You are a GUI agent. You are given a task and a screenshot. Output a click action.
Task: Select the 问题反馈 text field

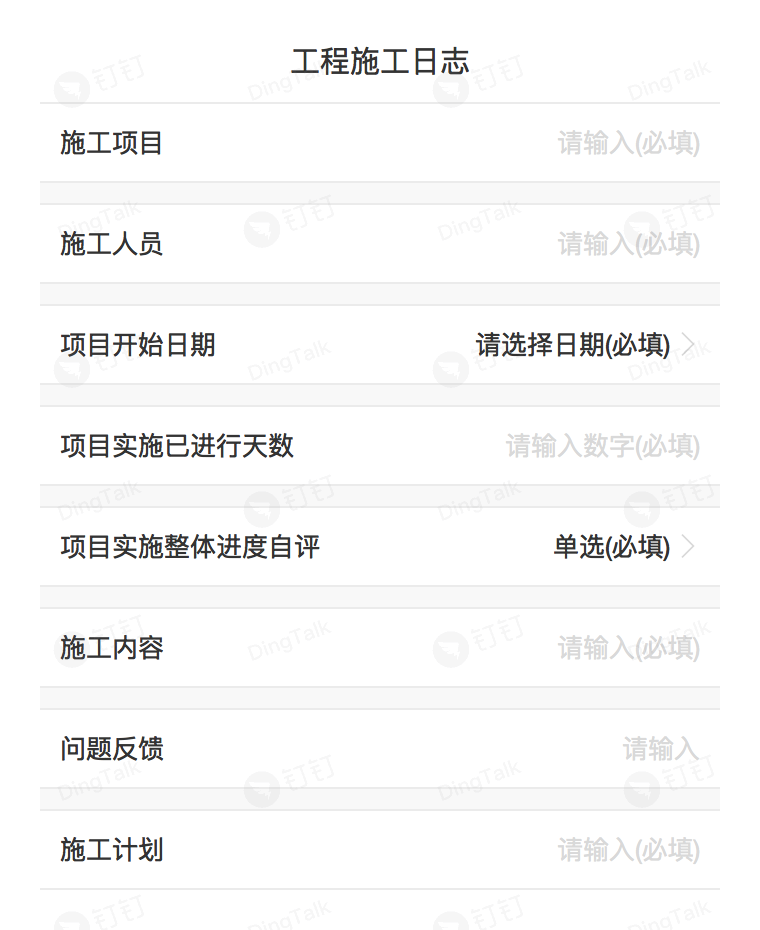(659, 749)
